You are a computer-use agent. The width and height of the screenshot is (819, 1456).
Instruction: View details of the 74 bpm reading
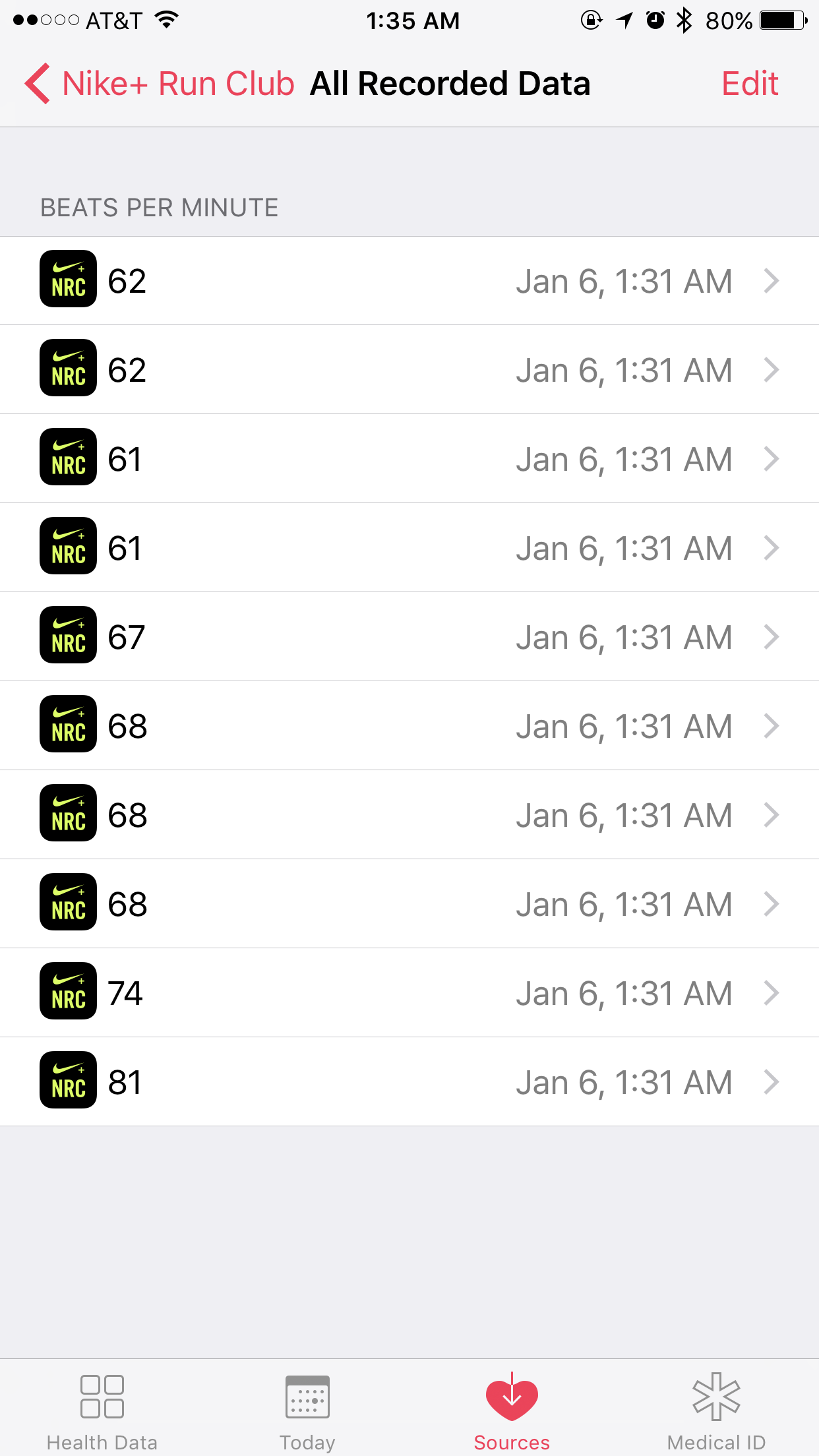coord(409,993)
